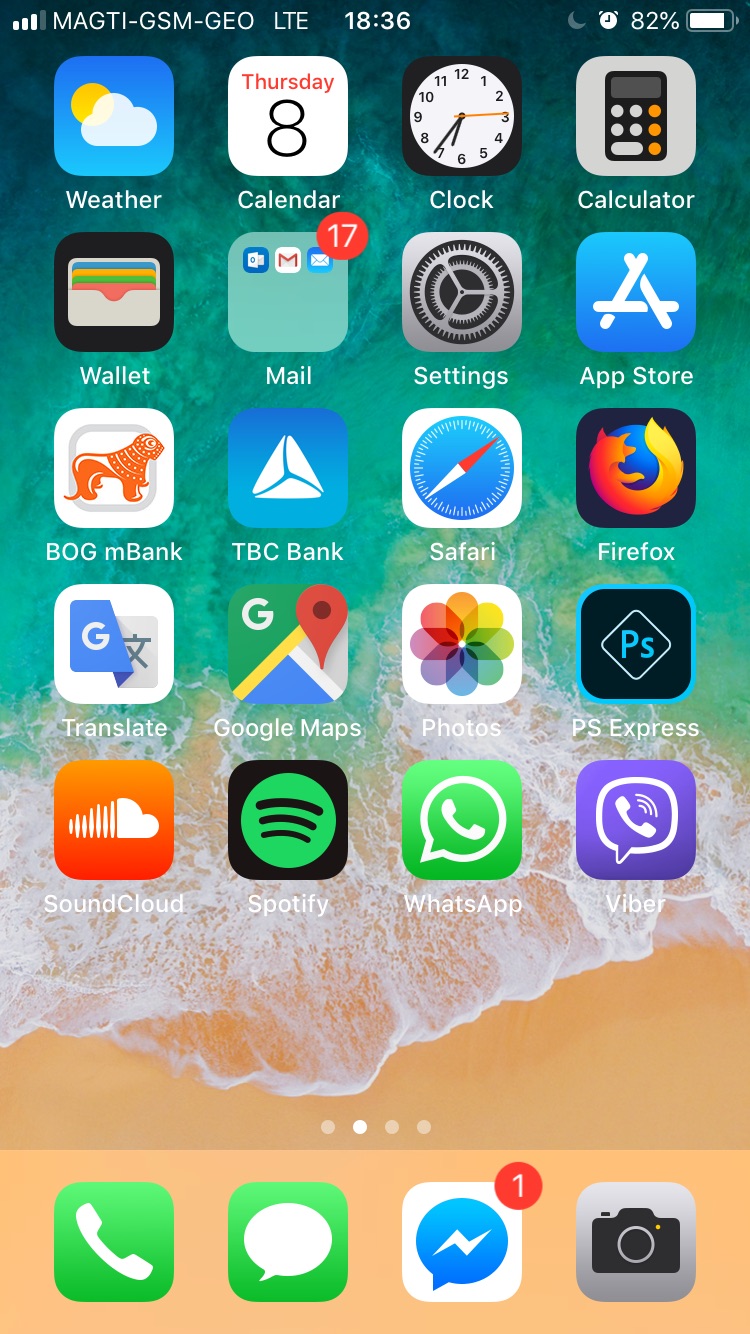Image resolution: width=750 pixels, height=1334 pixels.
Task: Open the Camera from the dock
Action: pyautogui.click(x=636, y=1242)
